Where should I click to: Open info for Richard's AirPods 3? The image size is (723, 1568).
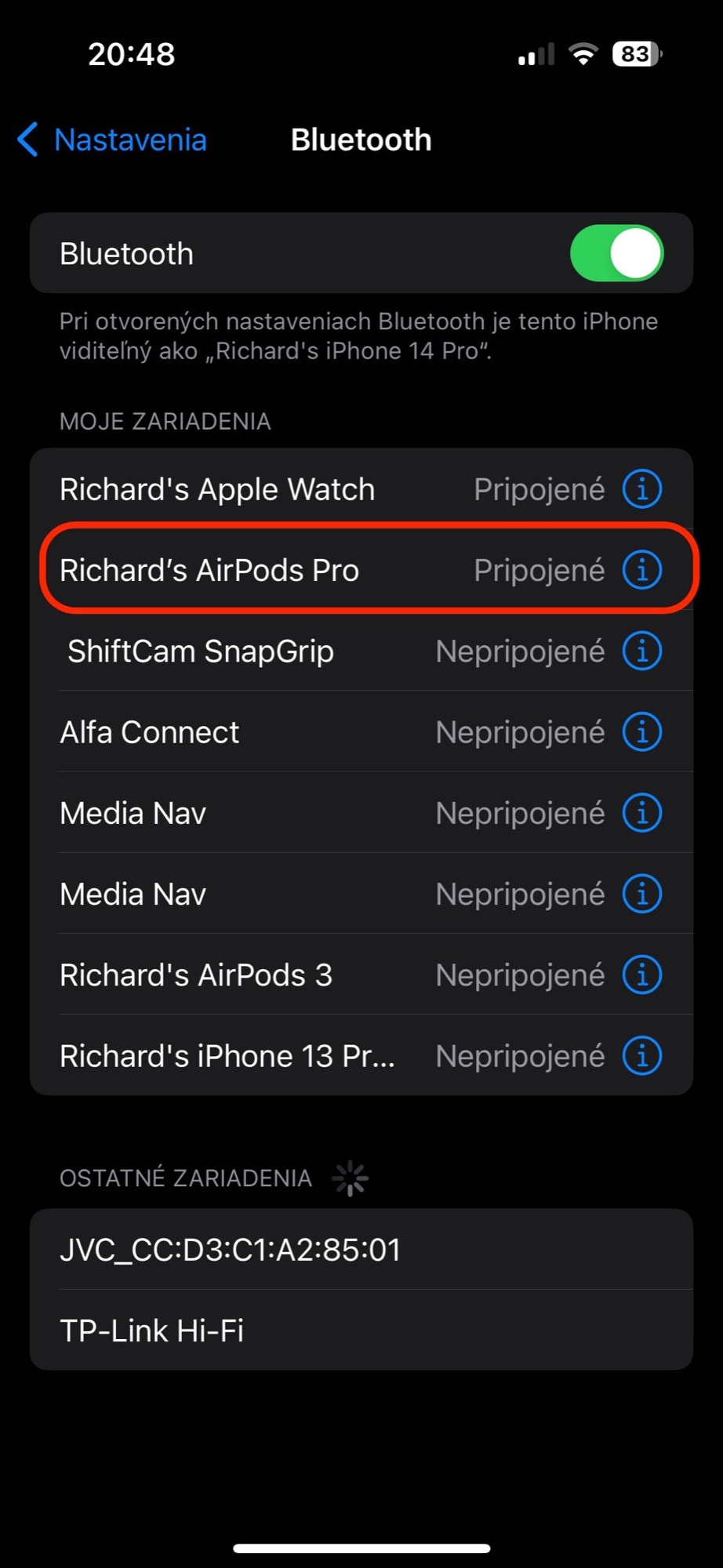(642, 975)
